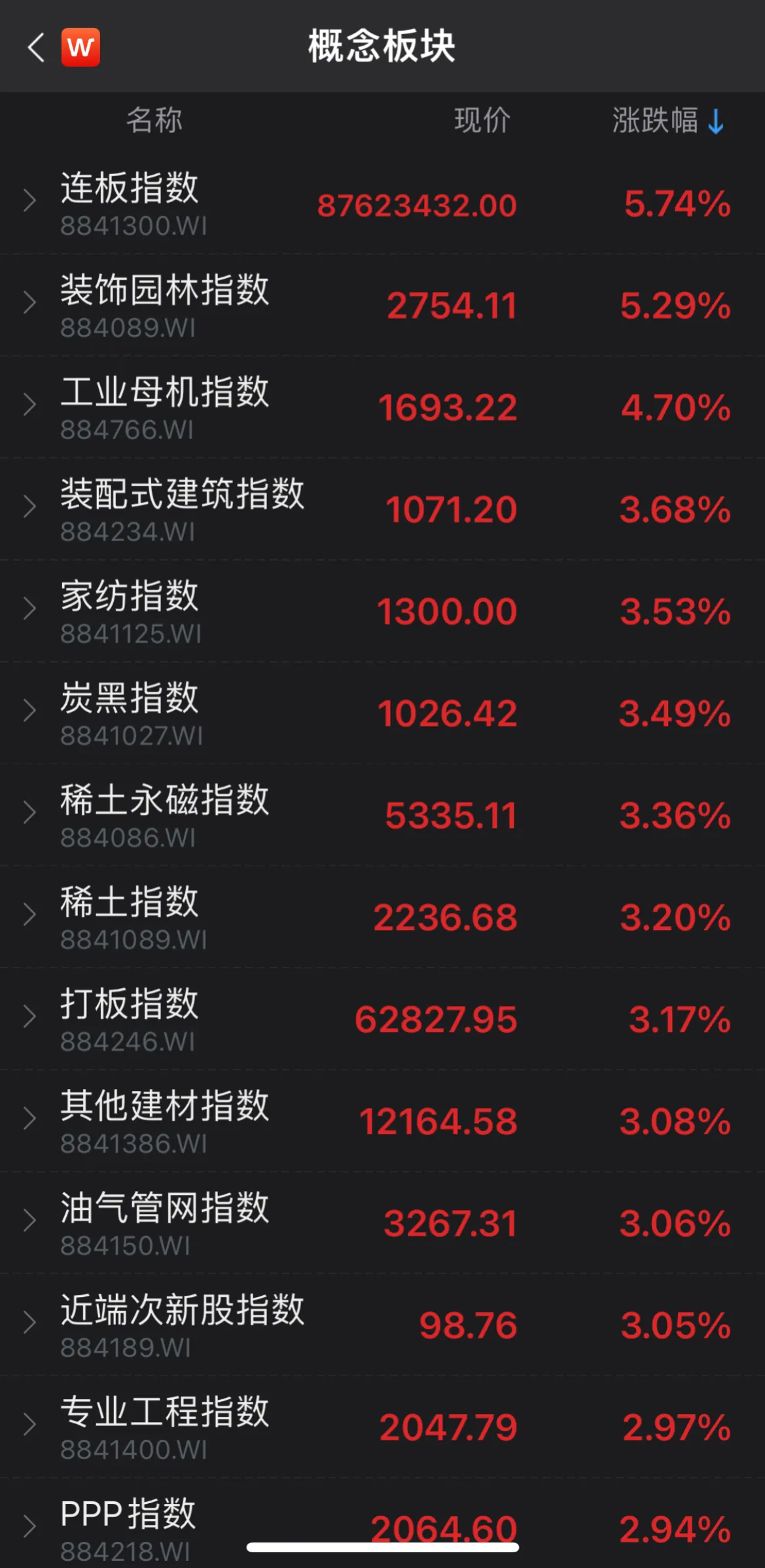This screenshot has height=1568, width=765.
Task: View 装配式建筑指数 row
Action: tap(382, 510)
